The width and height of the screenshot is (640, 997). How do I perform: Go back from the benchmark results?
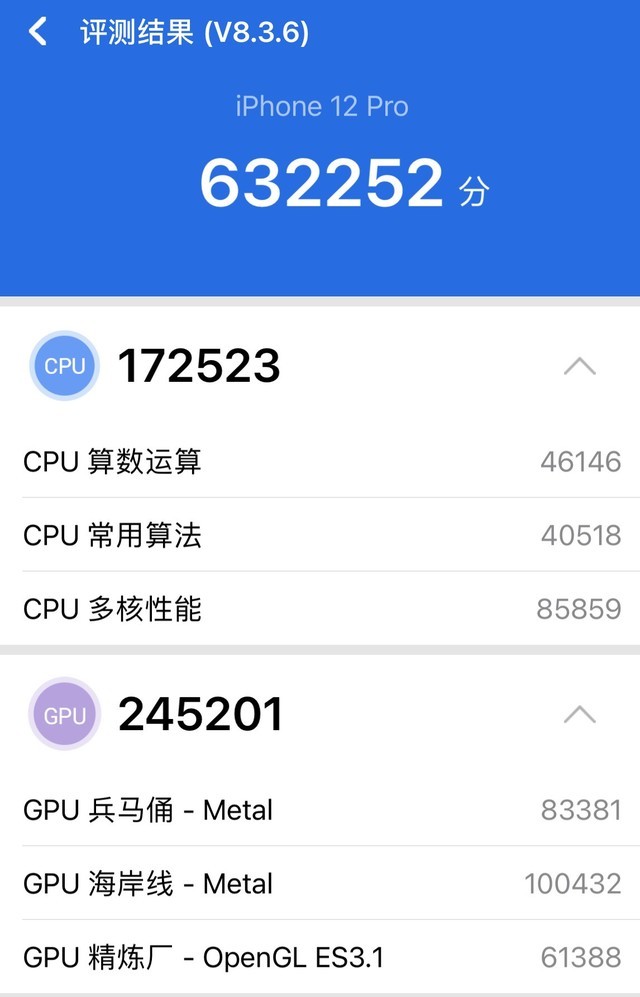[38, 32]
